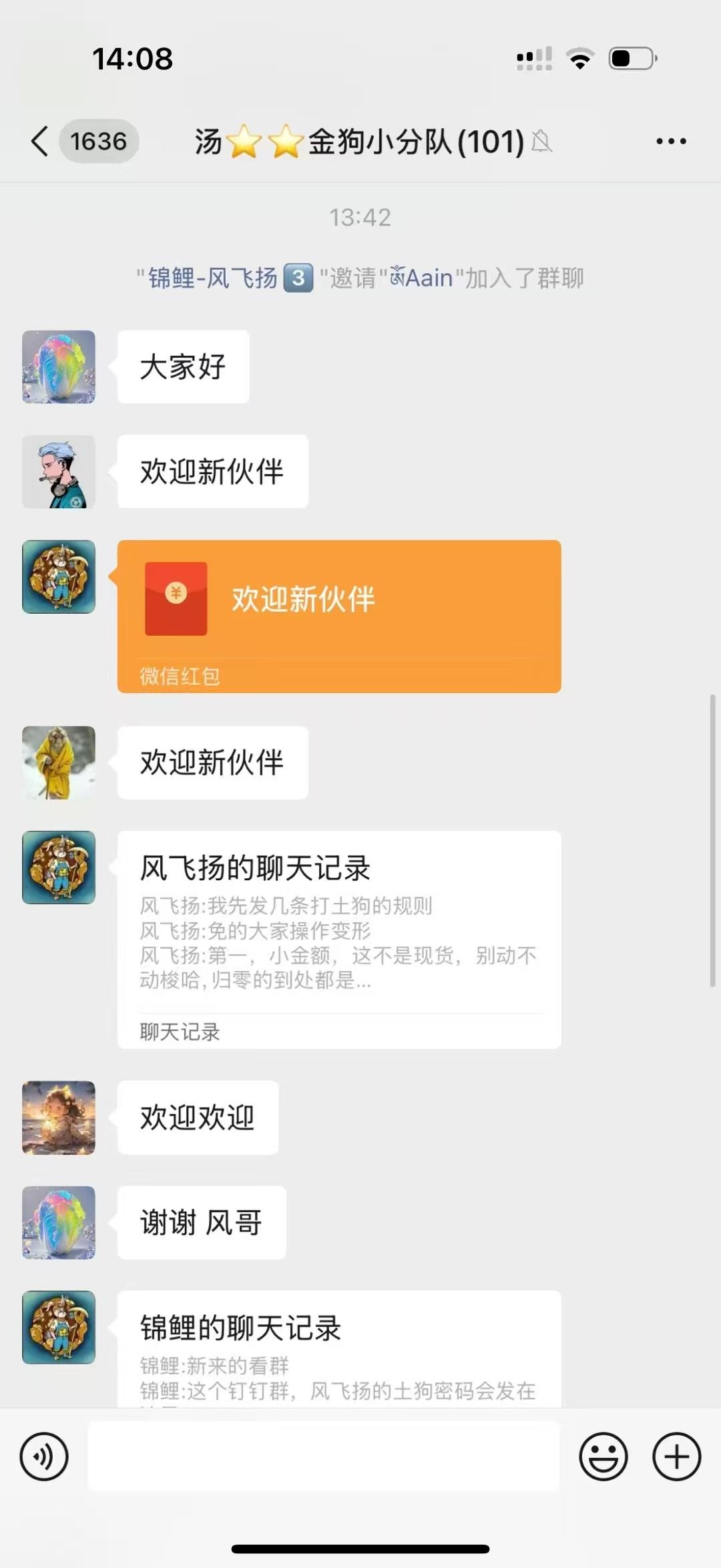Screen dimensions: 721x1568
Task: Open the emoji sticker panel
Action: point(603,1456)
